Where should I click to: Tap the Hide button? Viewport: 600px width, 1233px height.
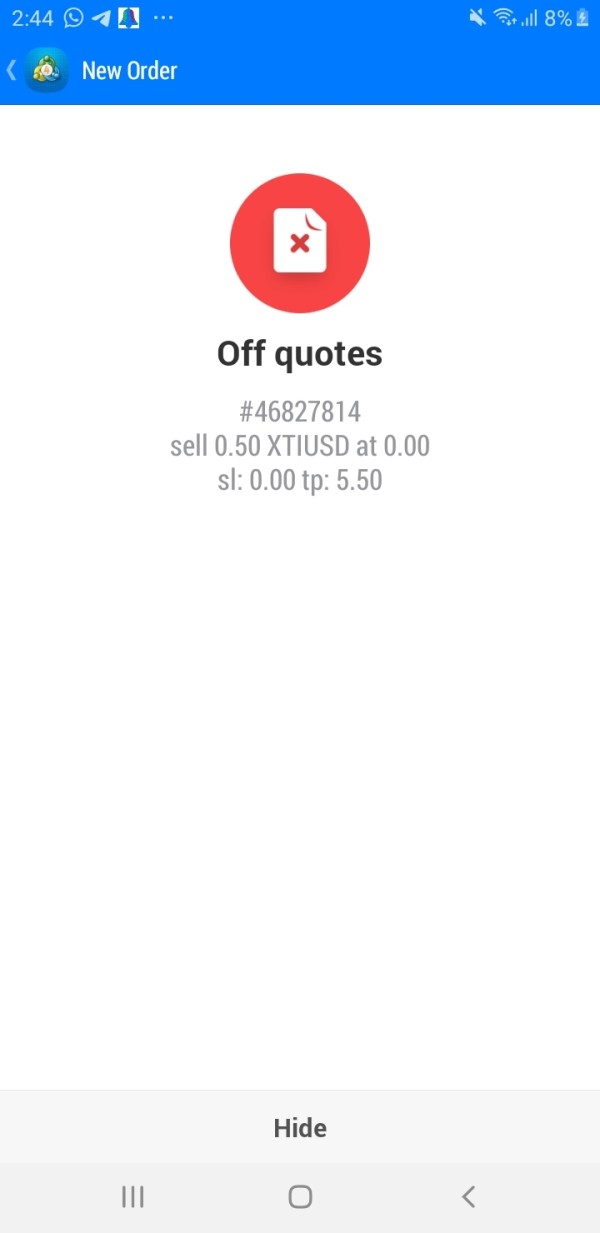coord(300,1128)
